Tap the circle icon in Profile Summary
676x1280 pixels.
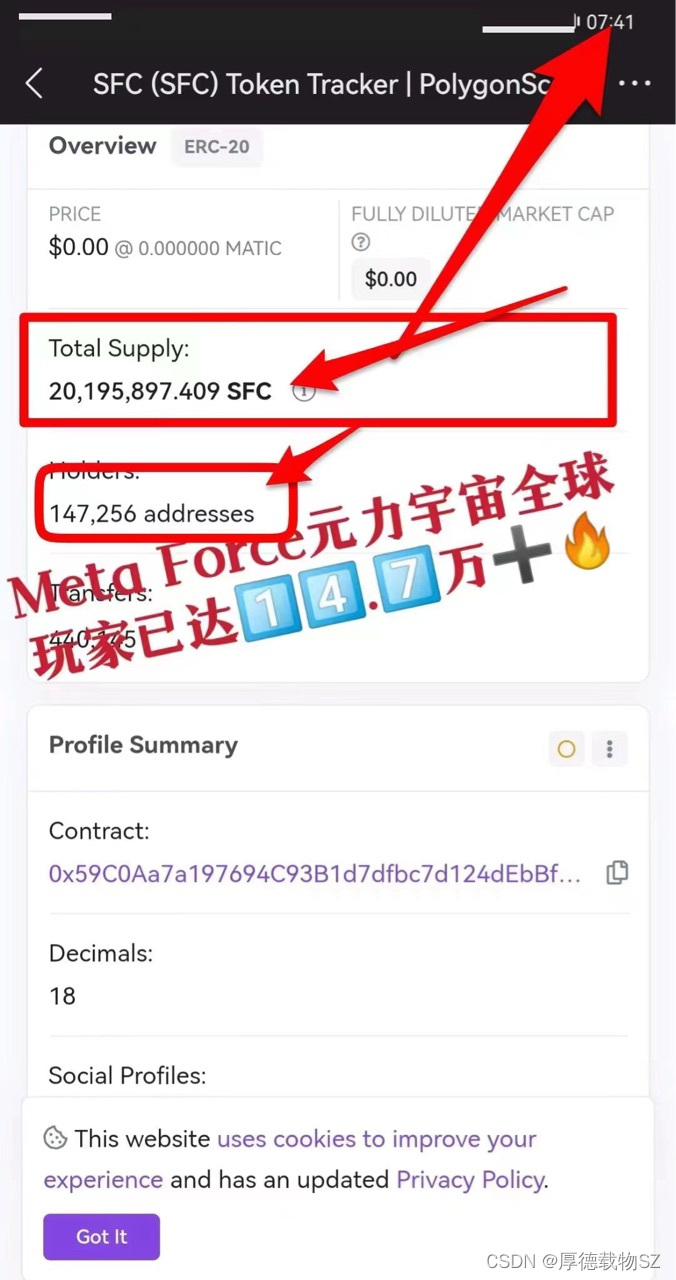pyautogui.click(x=566, y=748)
